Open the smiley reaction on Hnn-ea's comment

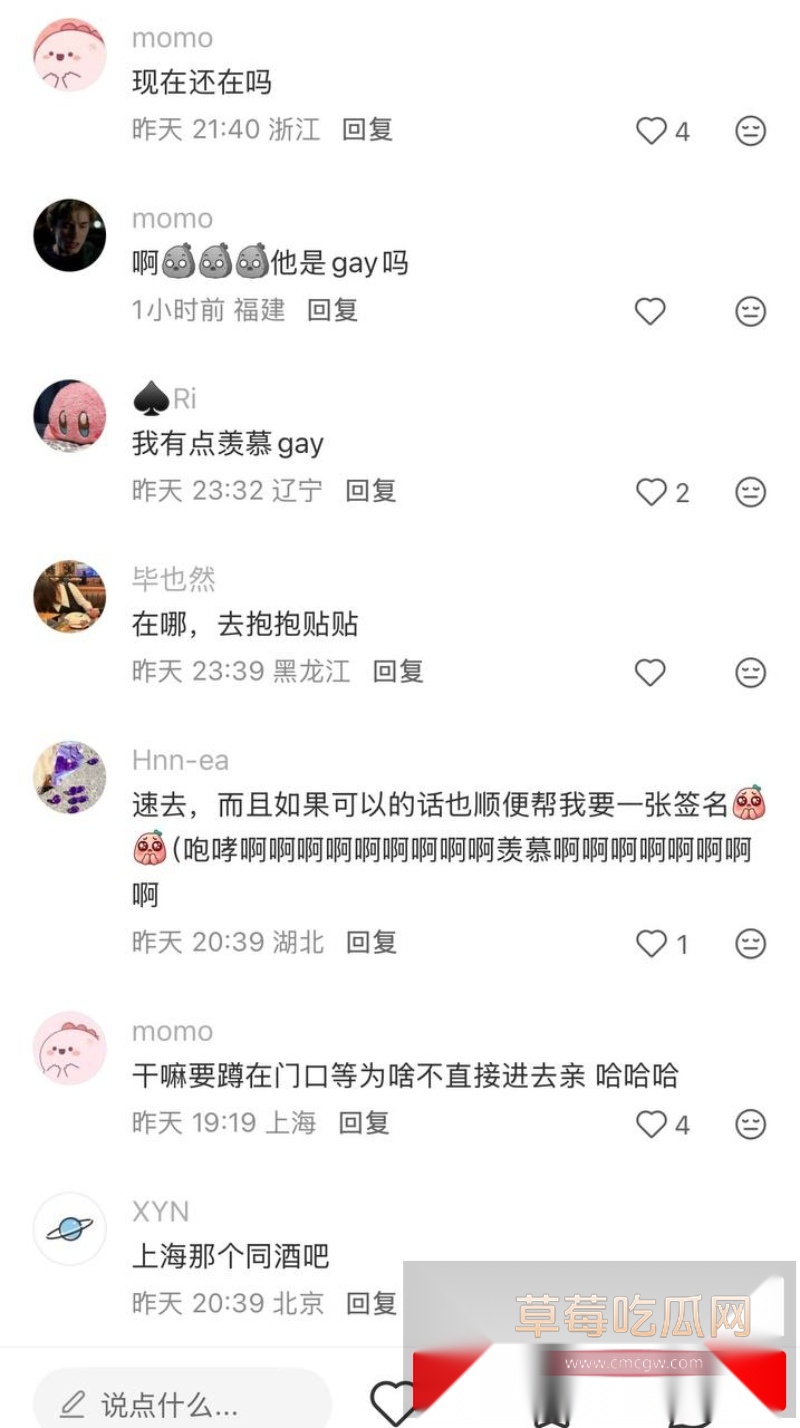point(750,944)
